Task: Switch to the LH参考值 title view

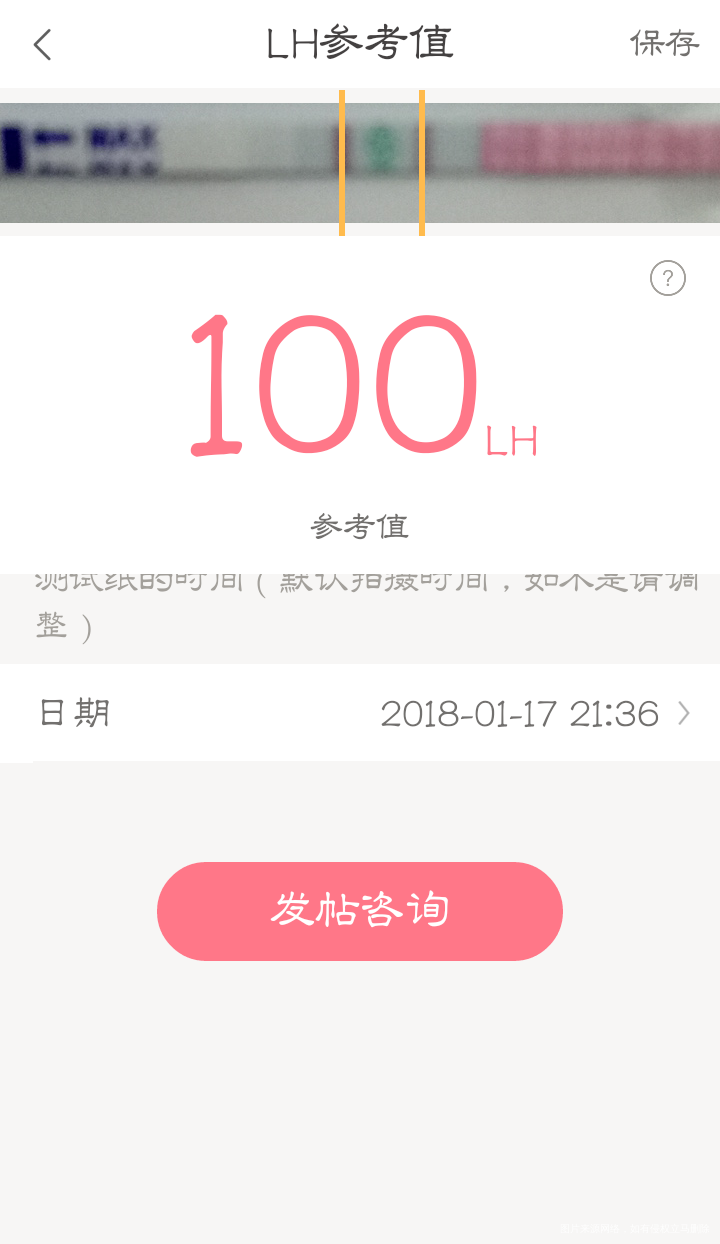Action: [360, 45]
